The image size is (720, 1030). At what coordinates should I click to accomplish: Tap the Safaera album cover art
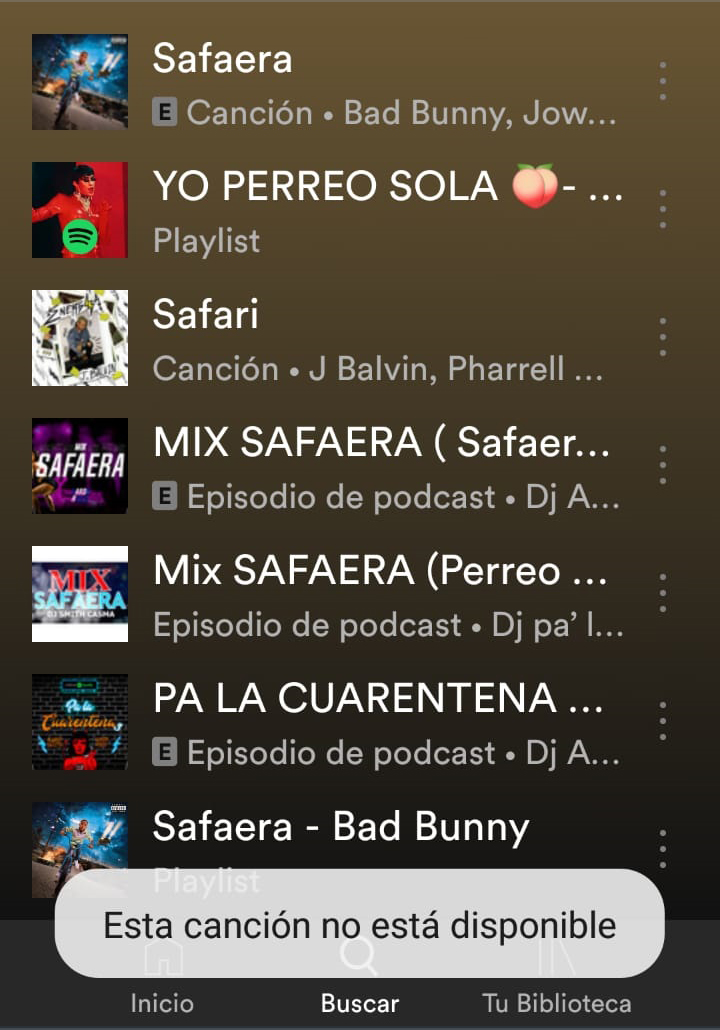click(80, 83)
